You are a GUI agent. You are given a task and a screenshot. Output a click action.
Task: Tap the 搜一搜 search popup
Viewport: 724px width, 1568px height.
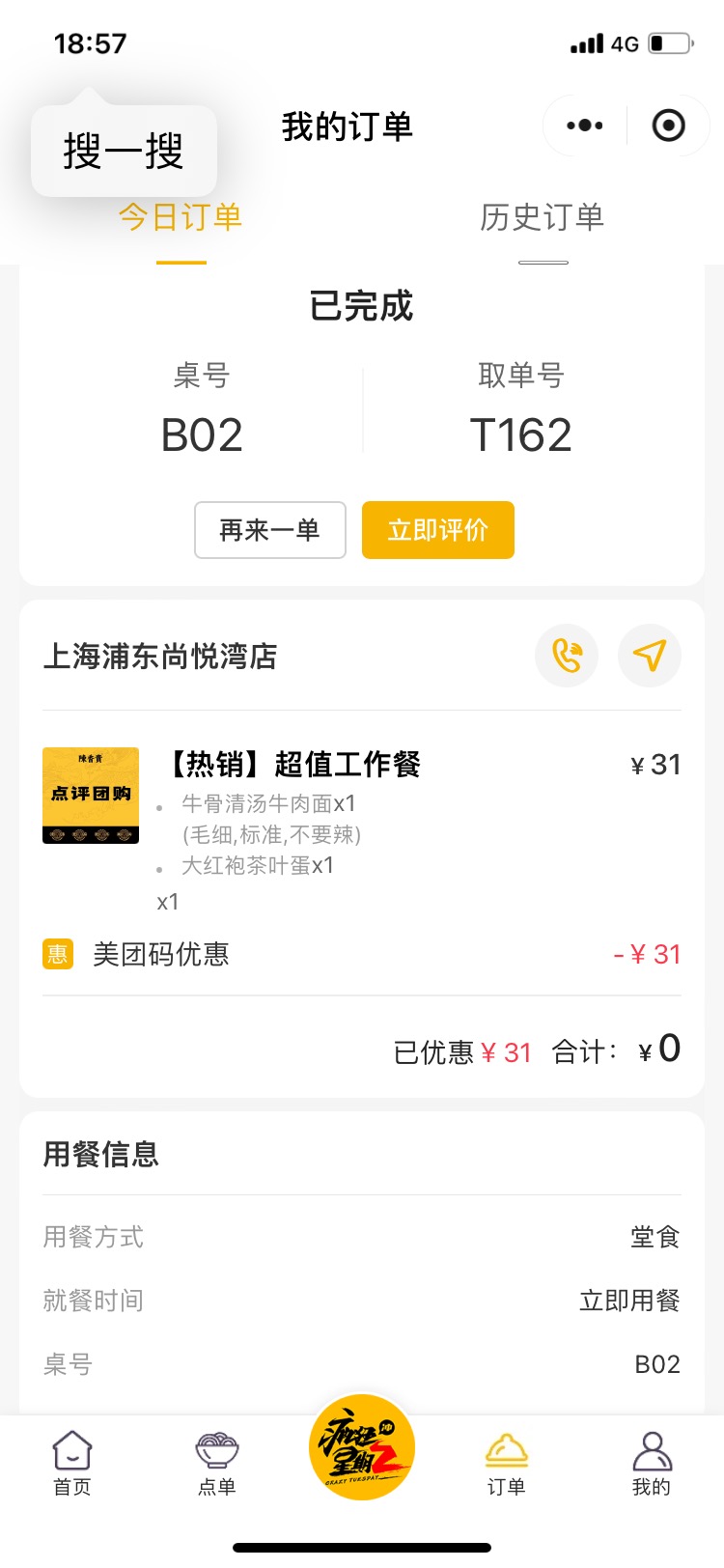tap(124, 151)
